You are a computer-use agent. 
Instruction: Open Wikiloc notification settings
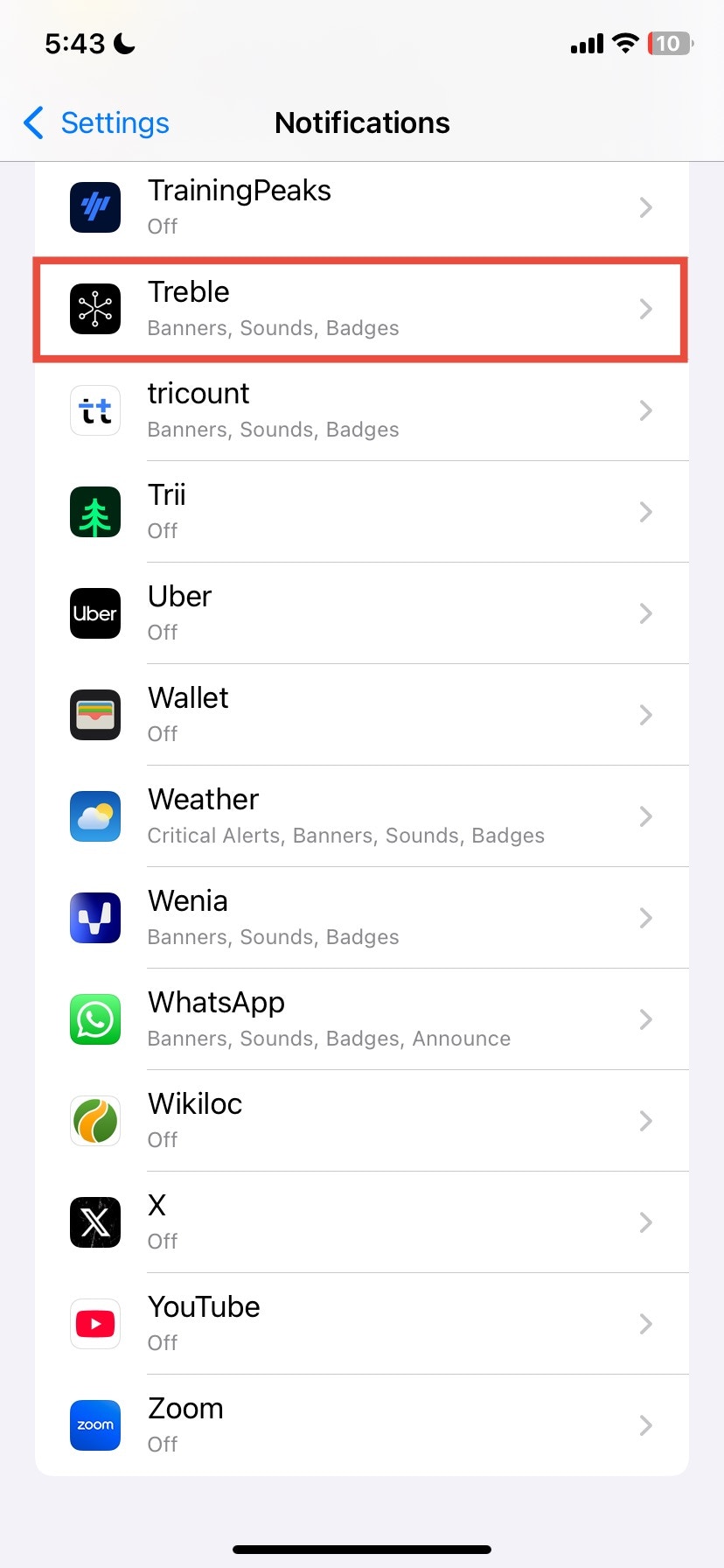coord(362,1121)
